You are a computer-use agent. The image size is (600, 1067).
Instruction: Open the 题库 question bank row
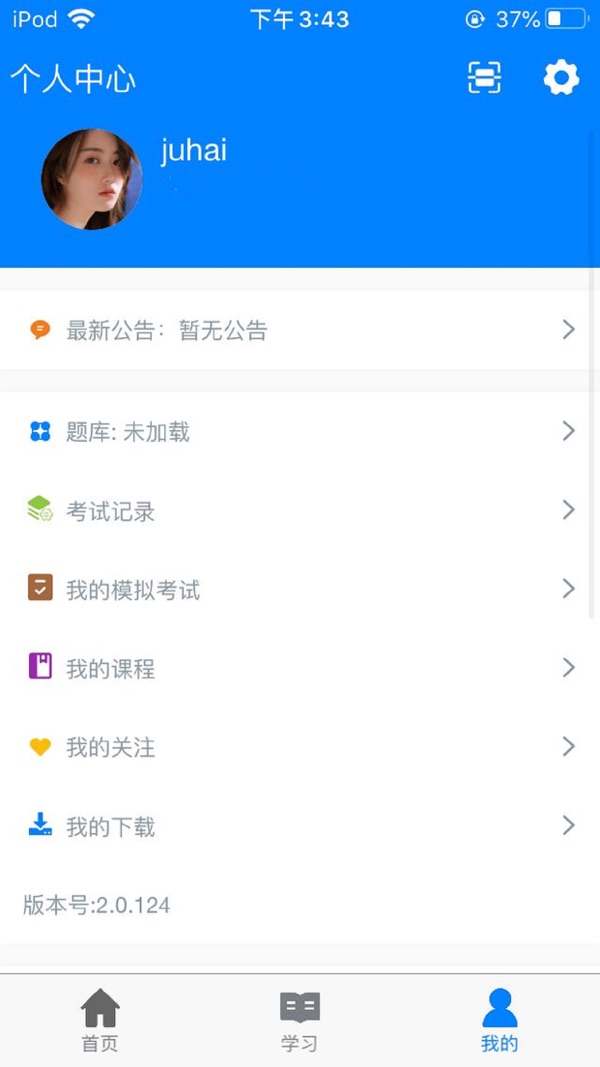[x=300, y=432]
